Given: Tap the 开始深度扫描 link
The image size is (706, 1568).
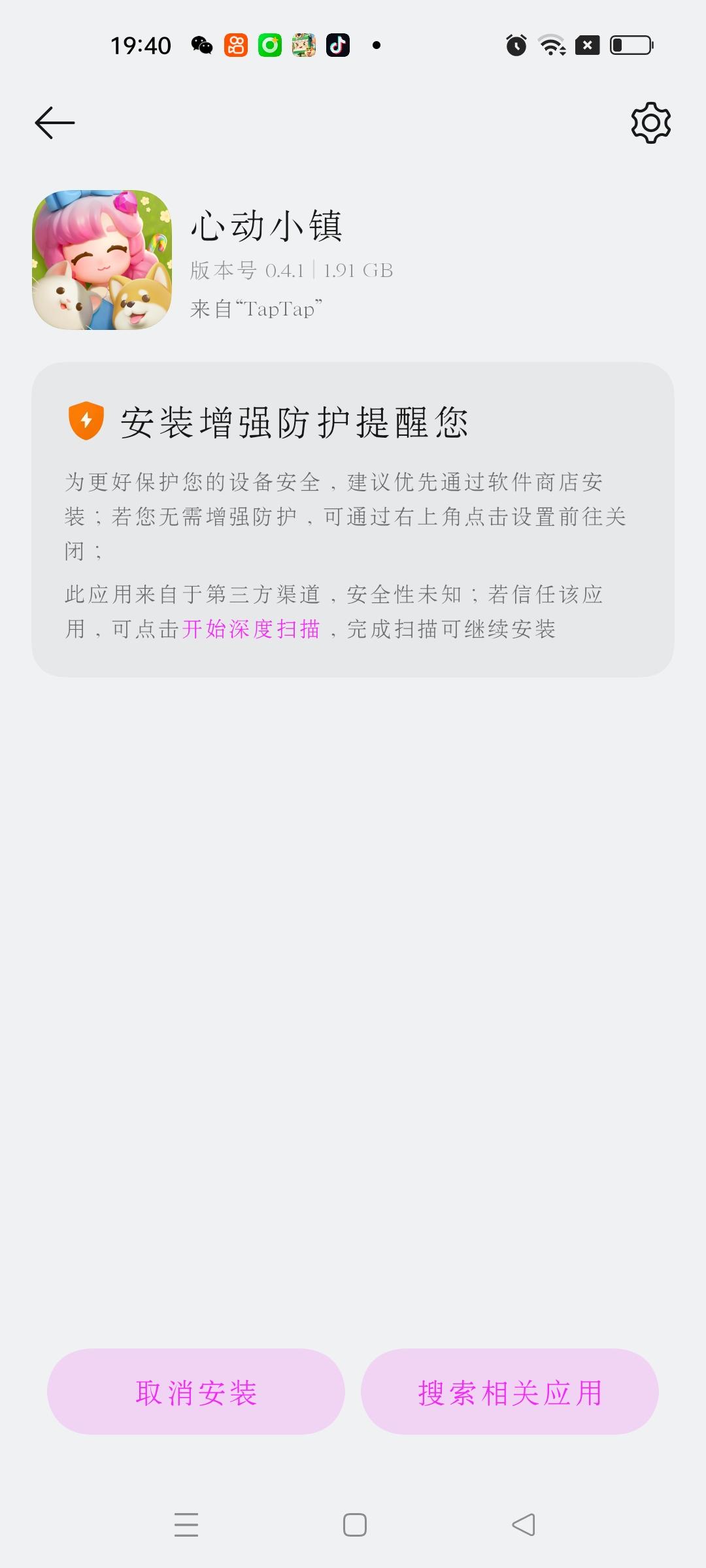Looking at the screenshot, I should pyautogui.click(x=251, y=629).
